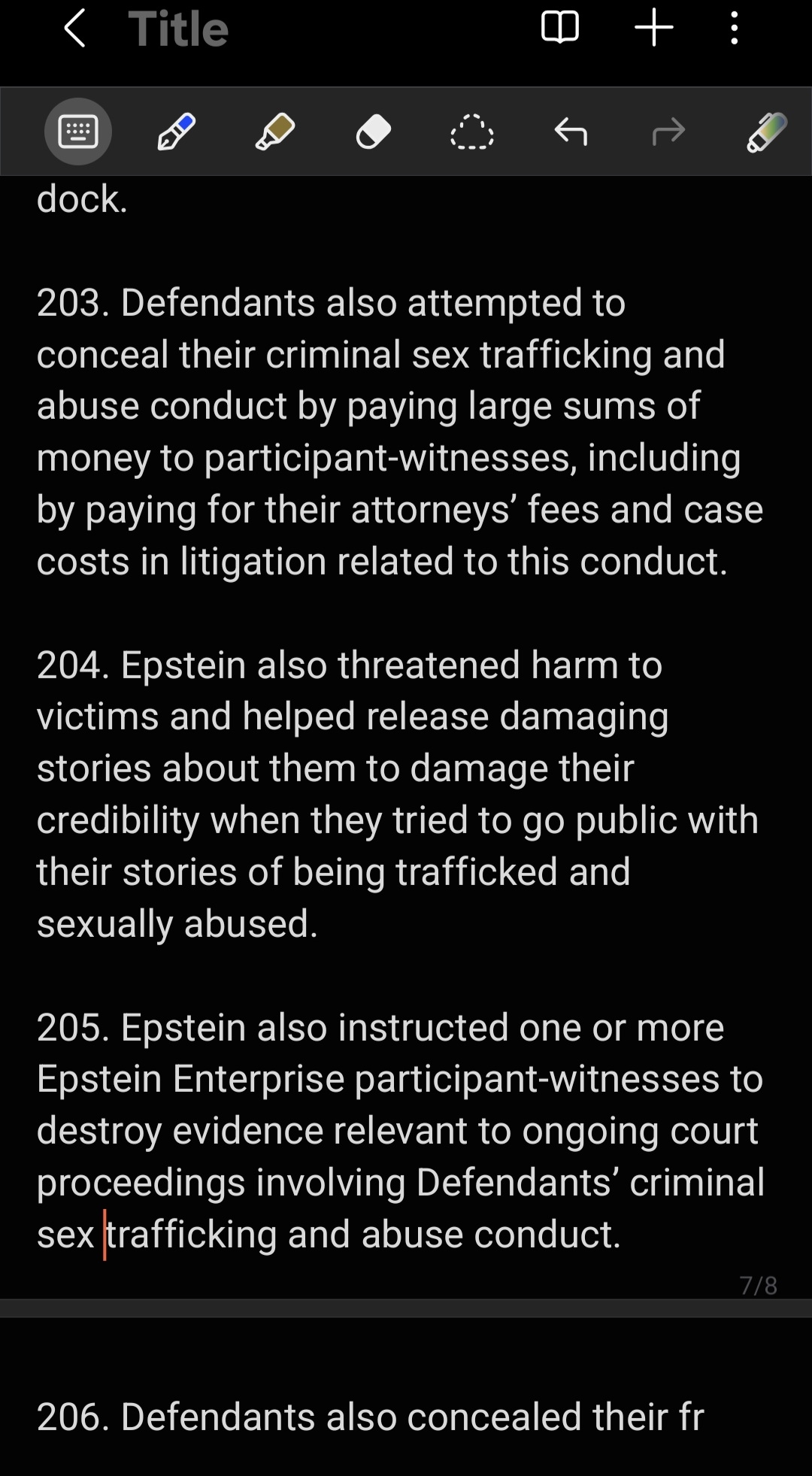Screen dimensions: 812x1476
Task: Select the keyboard text mode
Action: tap(78, 132)
